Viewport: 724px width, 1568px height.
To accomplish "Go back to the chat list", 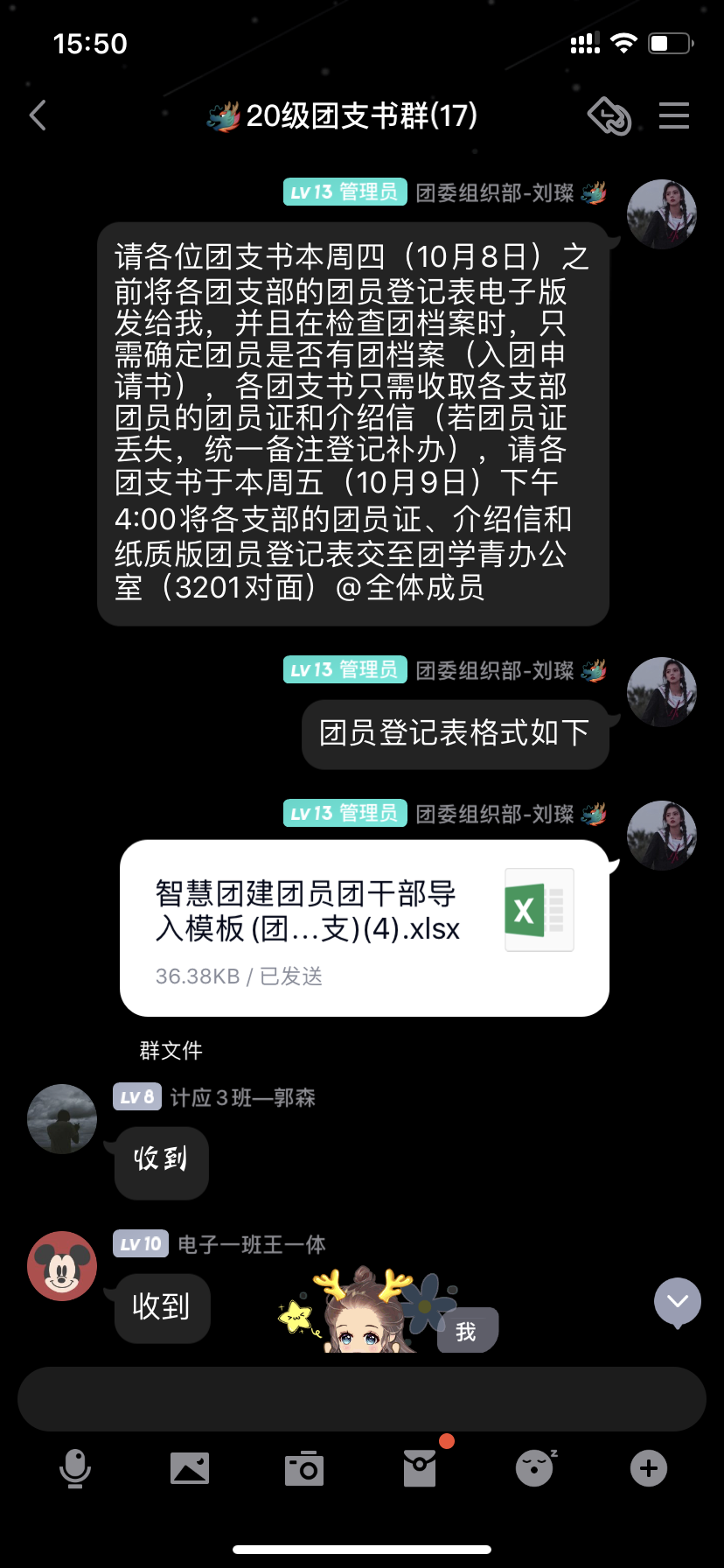I will (x=38, y=115).
